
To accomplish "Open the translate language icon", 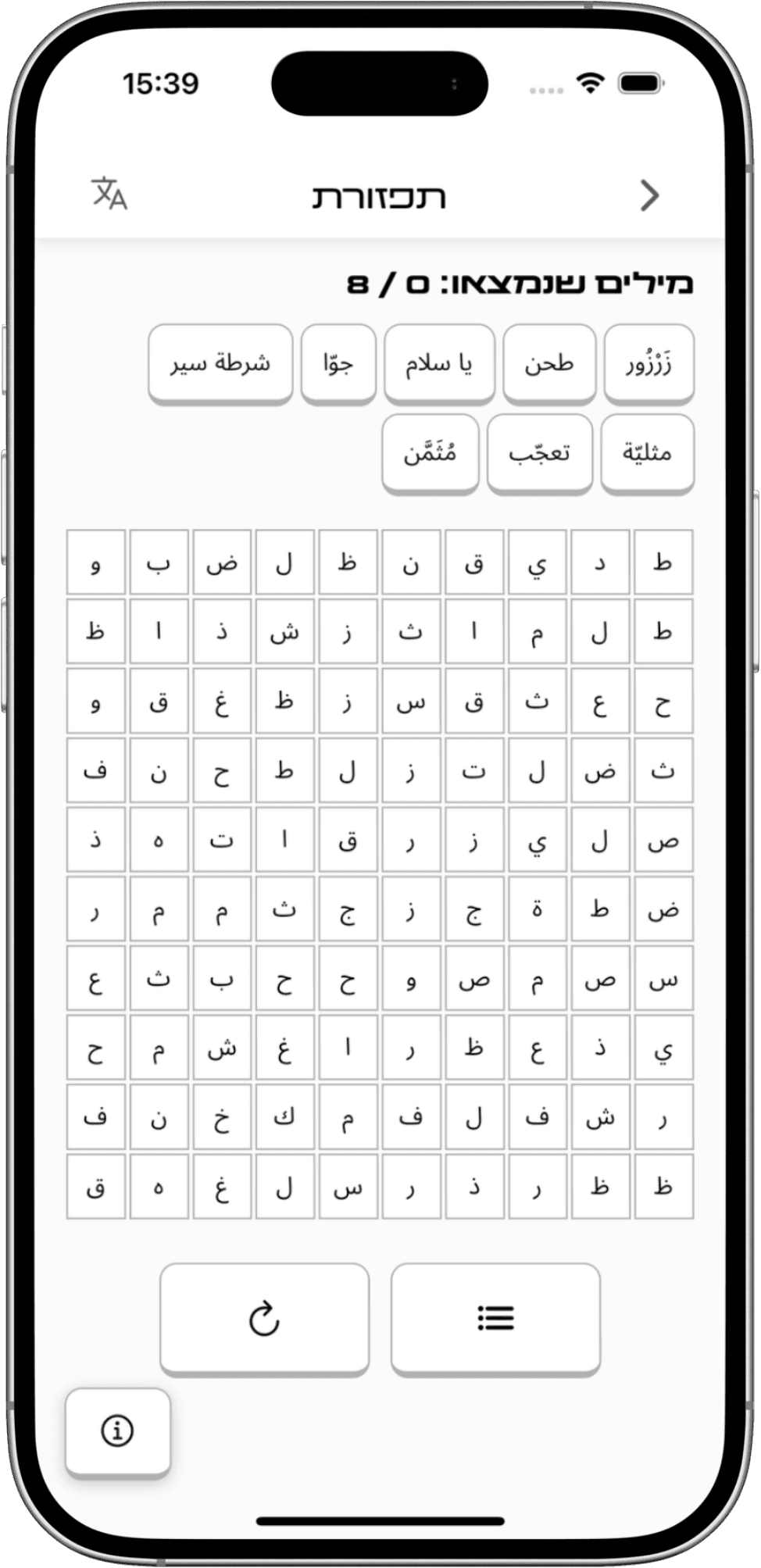I will (x=109, y=194).
